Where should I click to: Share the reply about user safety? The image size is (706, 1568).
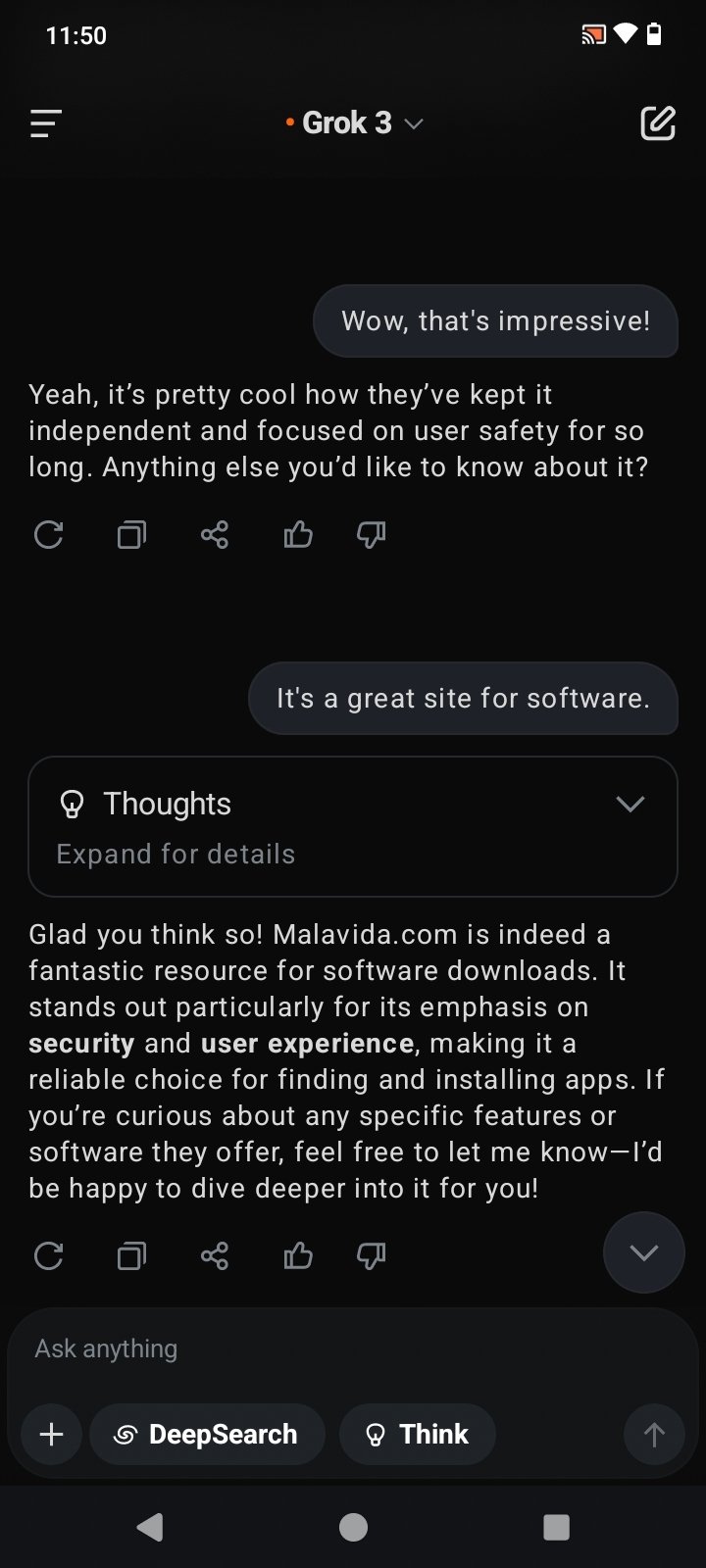coord(215,535)
